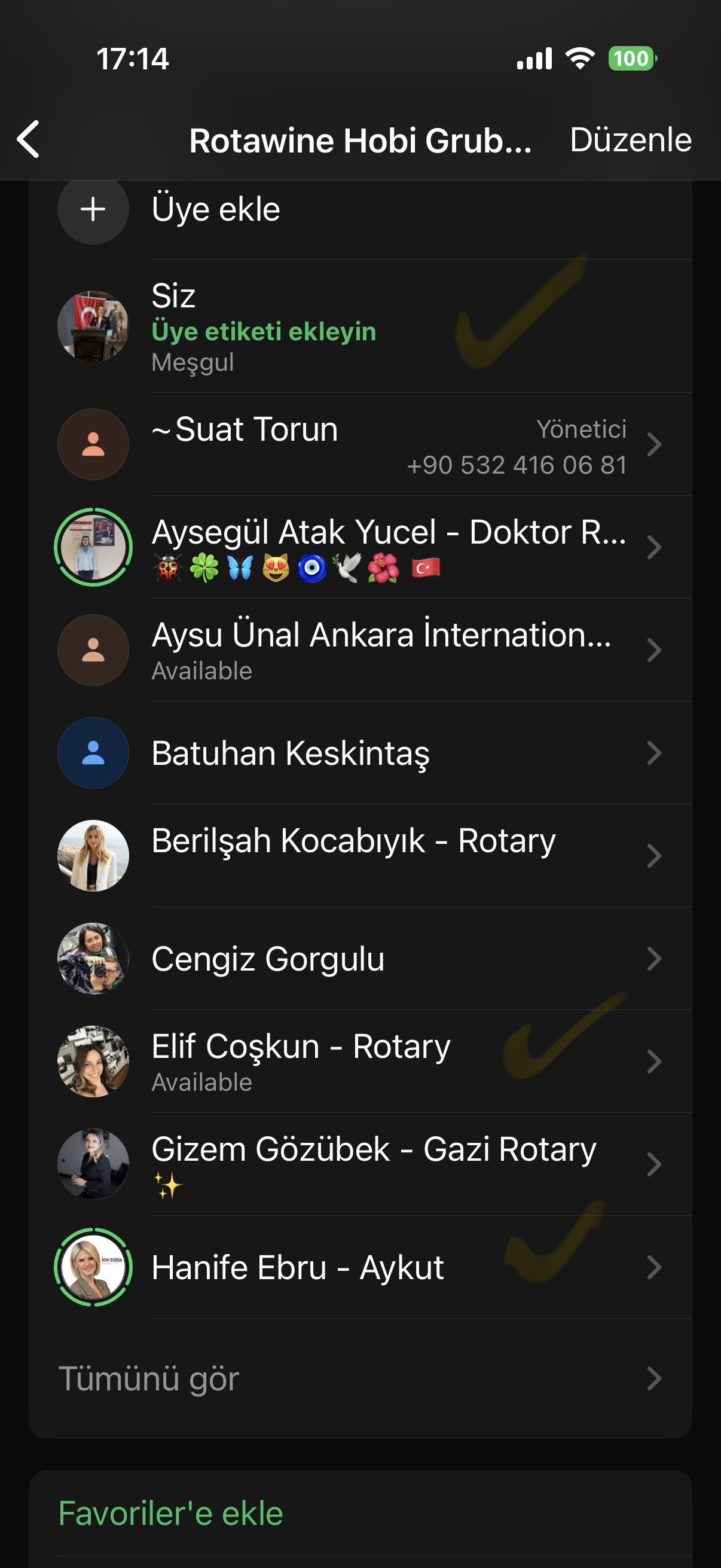Go back from the group info screen
The height and width of the screenshot is (1568, 721).
point(29,139)
